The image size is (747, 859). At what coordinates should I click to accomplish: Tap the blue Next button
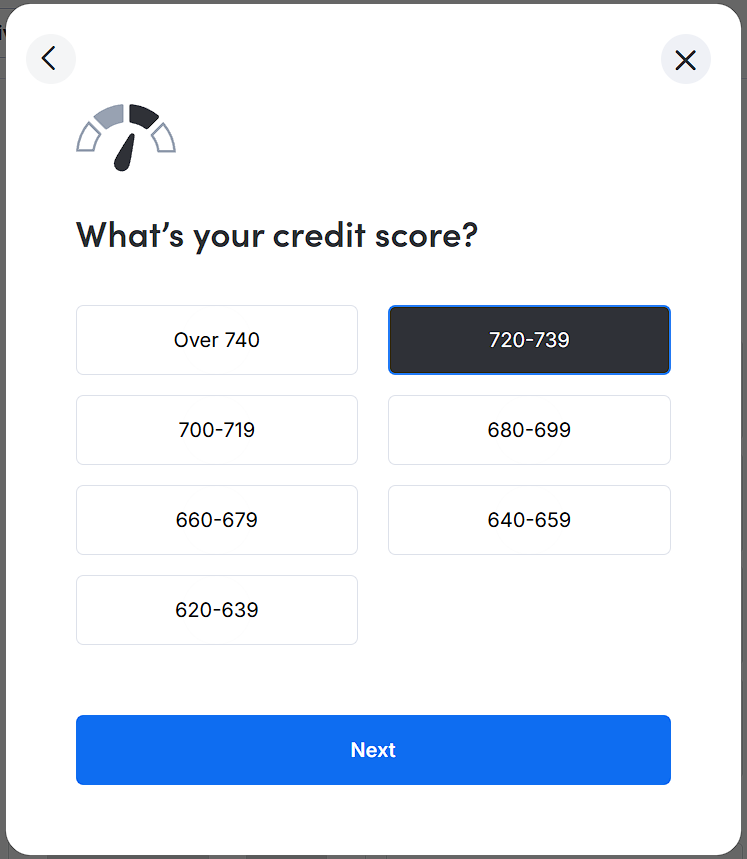pos(373,750)
